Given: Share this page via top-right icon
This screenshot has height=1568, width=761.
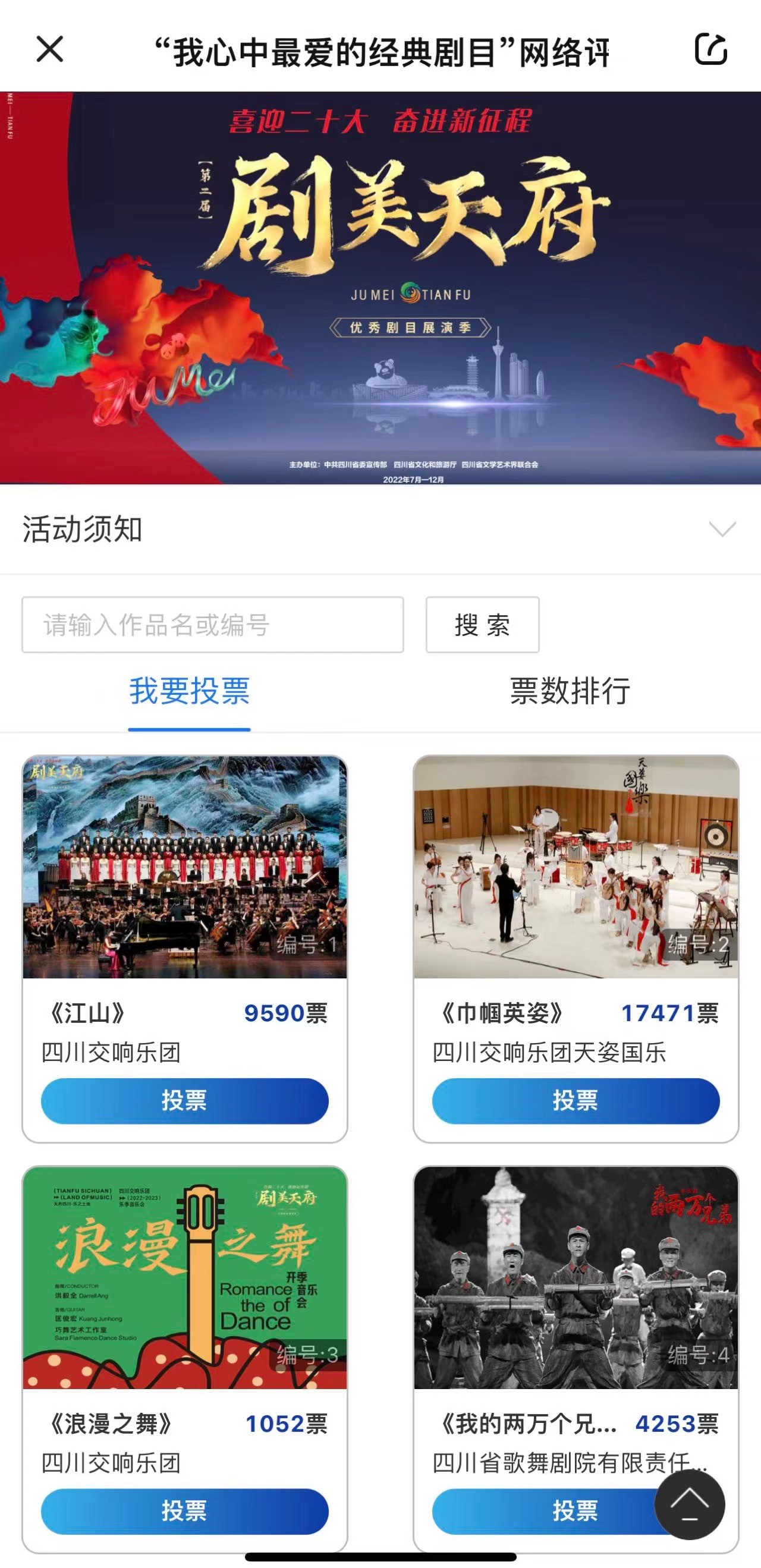Looking at the screenshot, I should [710, 49].
